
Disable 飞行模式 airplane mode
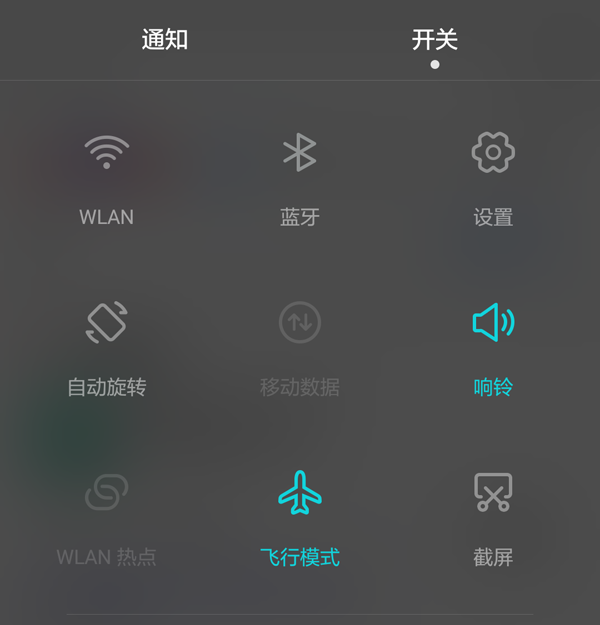click(x=299, y=493)
